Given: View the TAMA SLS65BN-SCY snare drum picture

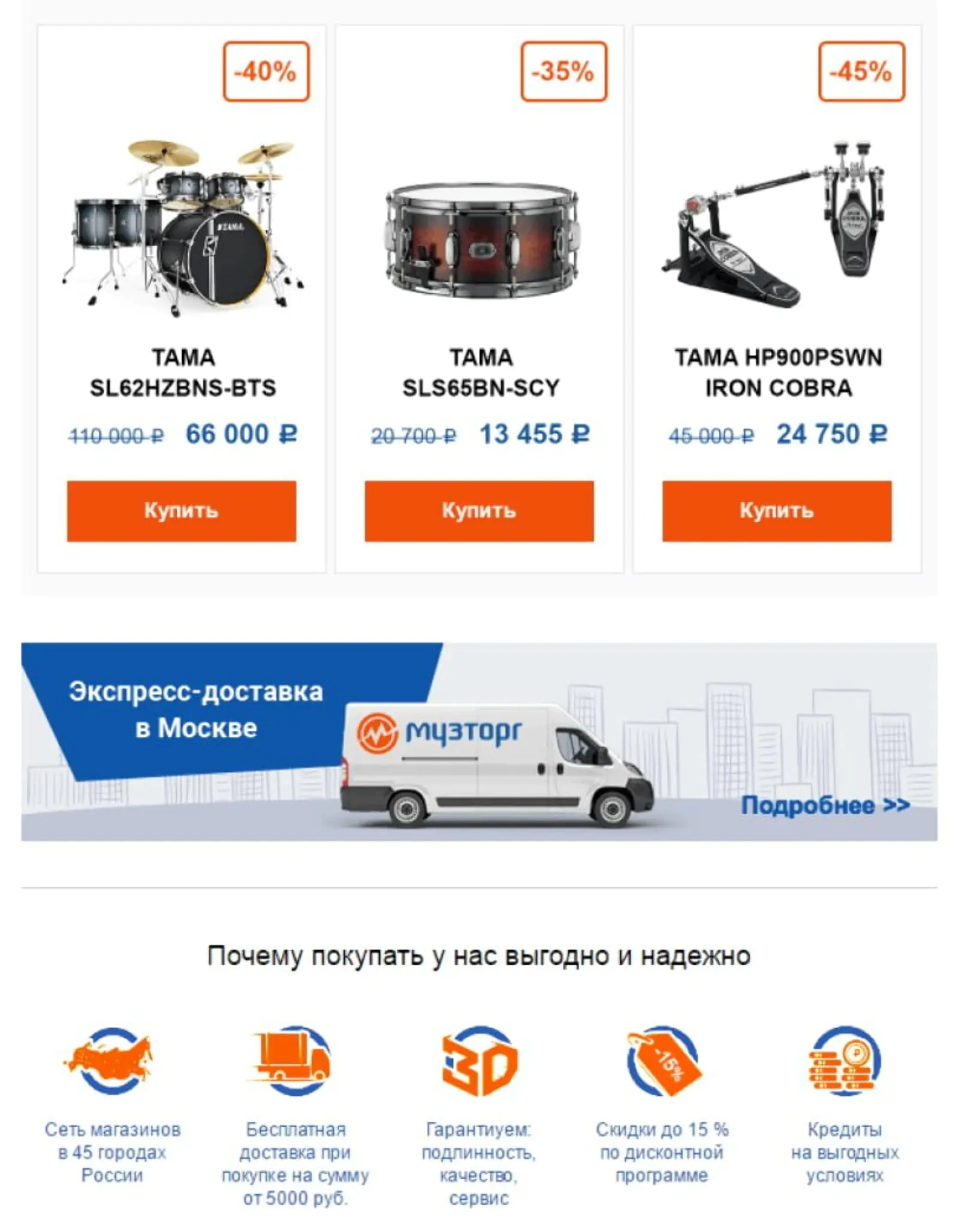Looking at the screenshot, I should click(481, 240).
